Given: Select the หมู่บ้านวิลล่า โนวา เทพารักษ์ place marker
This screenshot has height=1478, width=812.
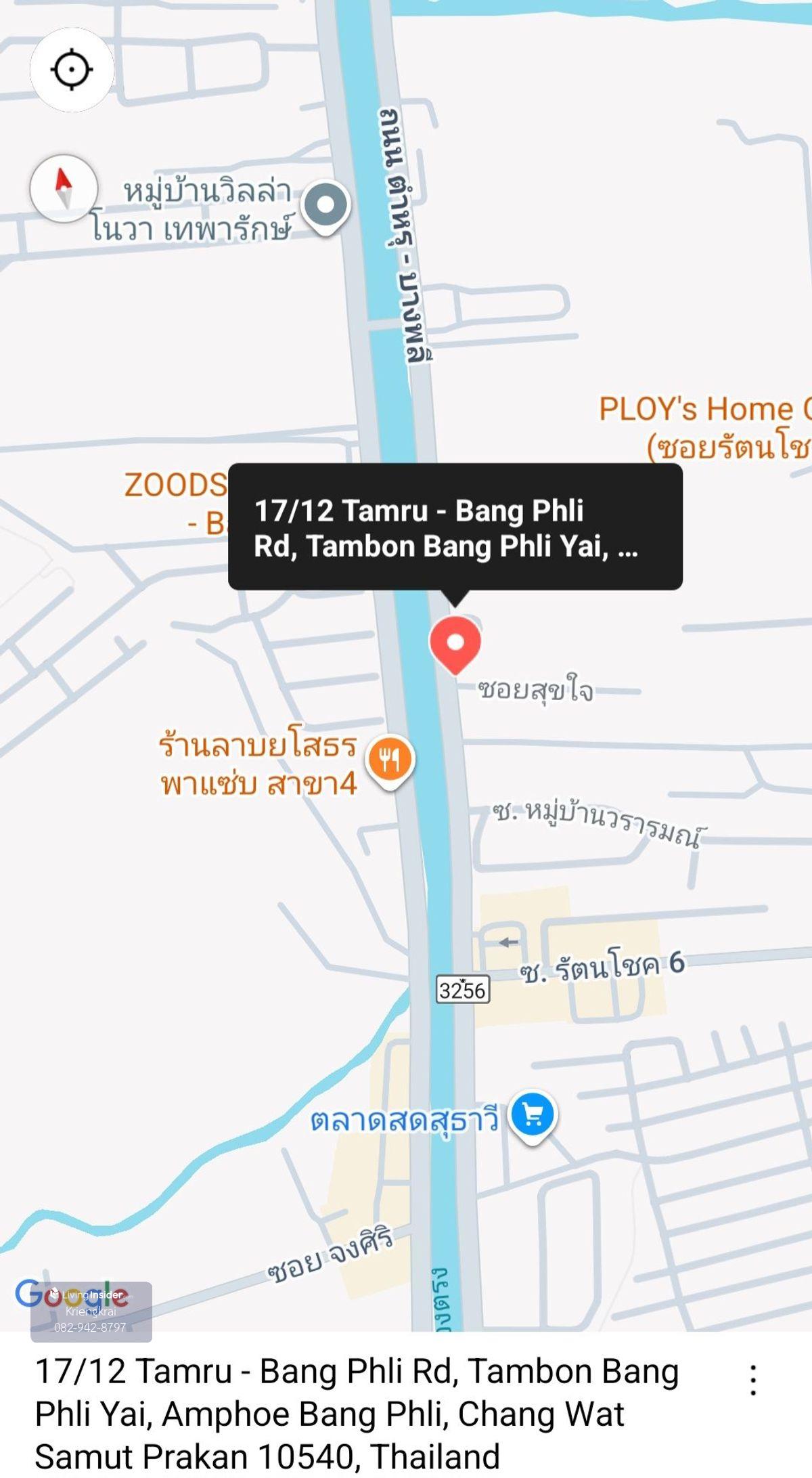Looking at the screenshot, I should [325, 205].
